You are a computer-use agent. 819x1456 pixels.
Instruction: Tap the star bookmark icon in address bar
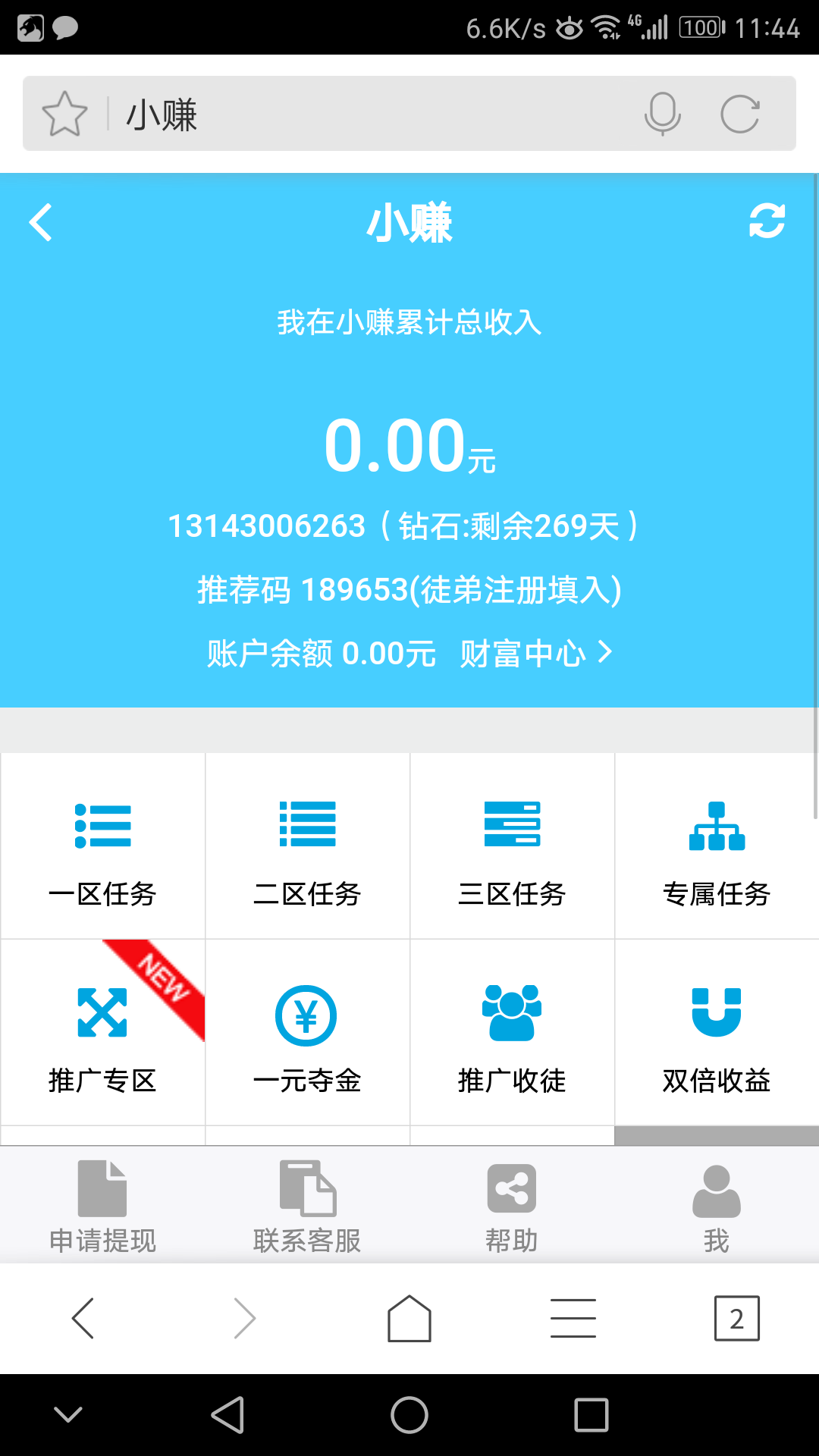pyautogui.click(x=65, y=114)
